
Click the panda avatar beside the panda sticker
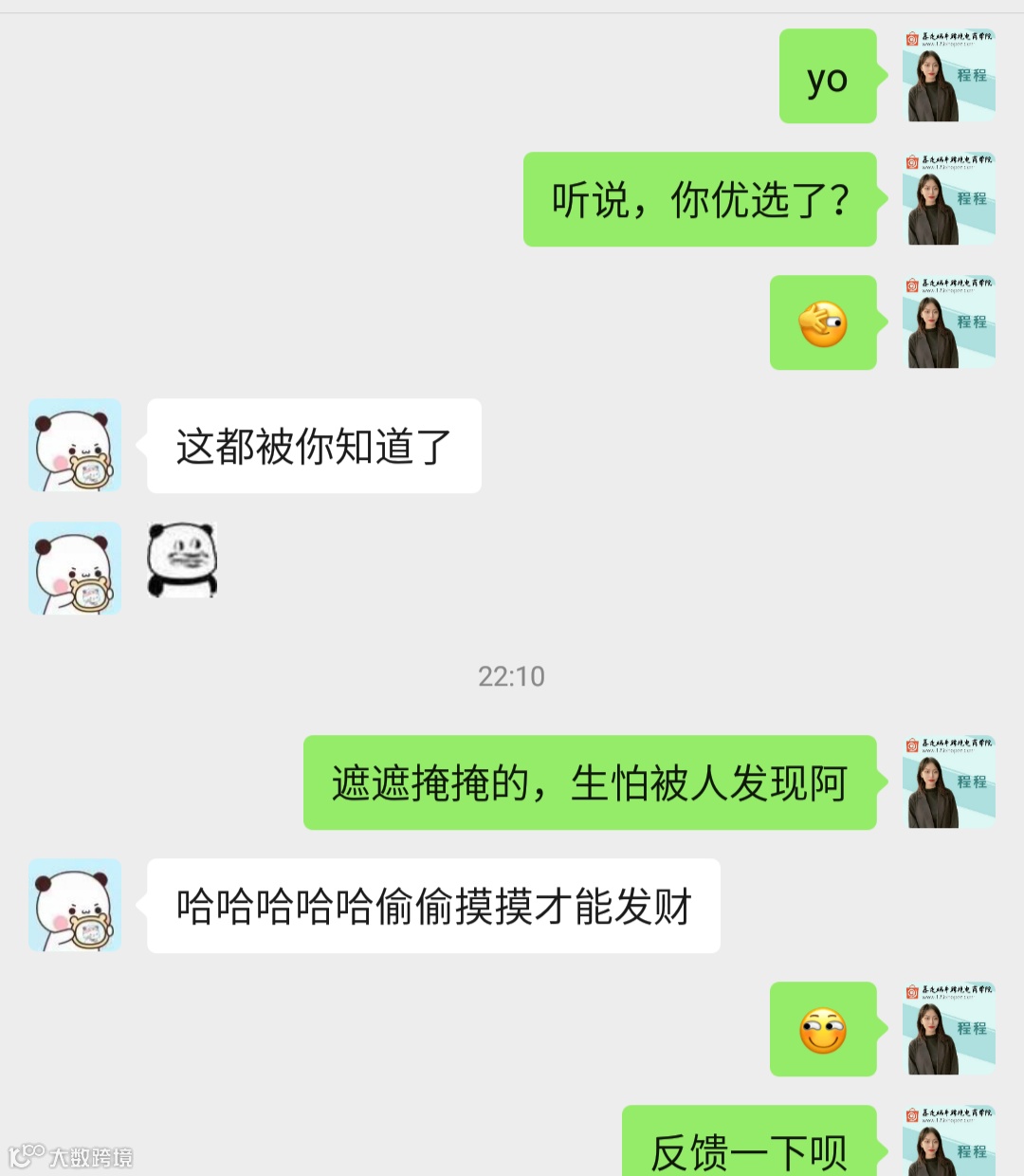[x=74, y=569]
